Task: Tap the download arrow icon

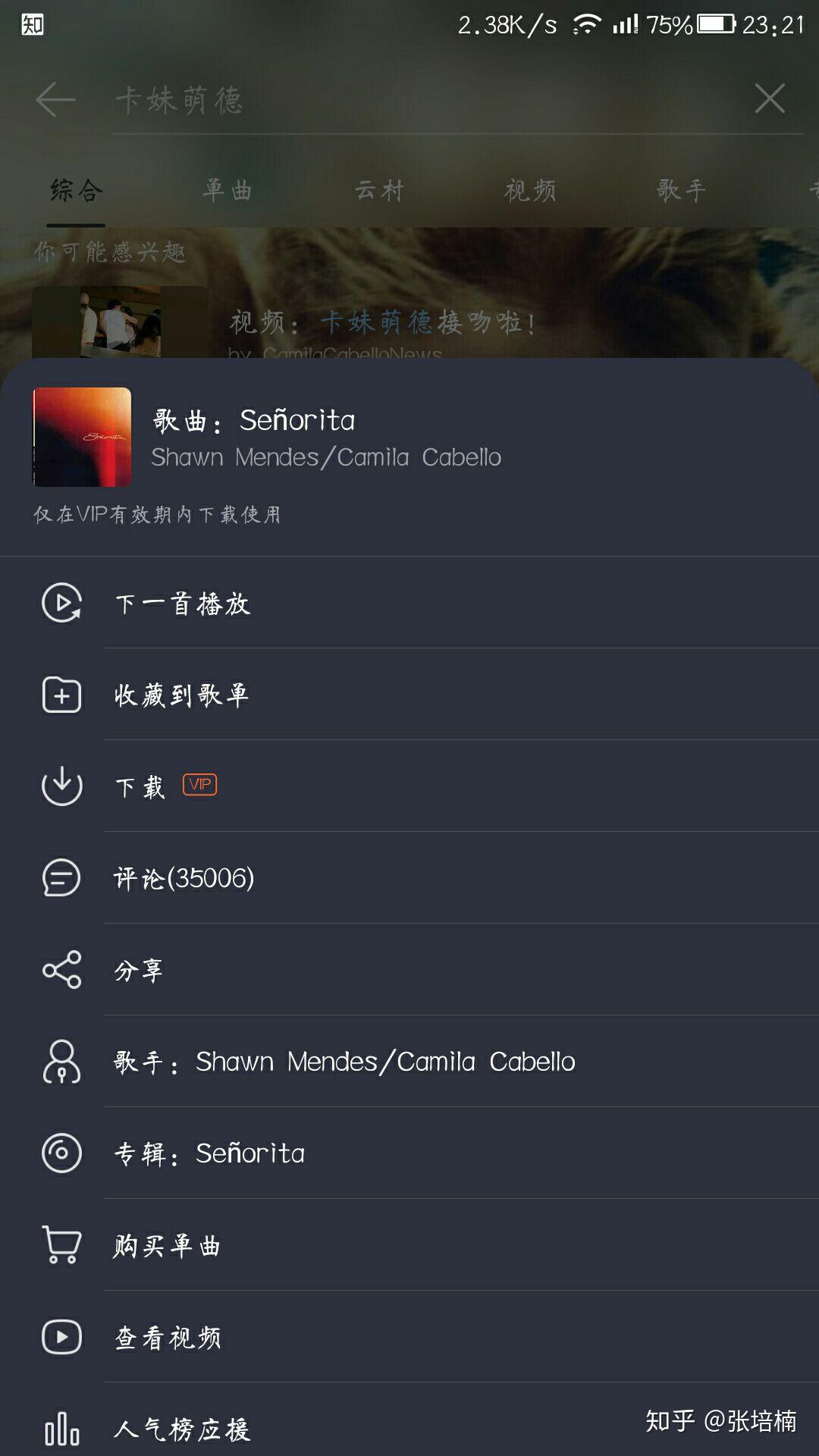Action: pos(61,786)
